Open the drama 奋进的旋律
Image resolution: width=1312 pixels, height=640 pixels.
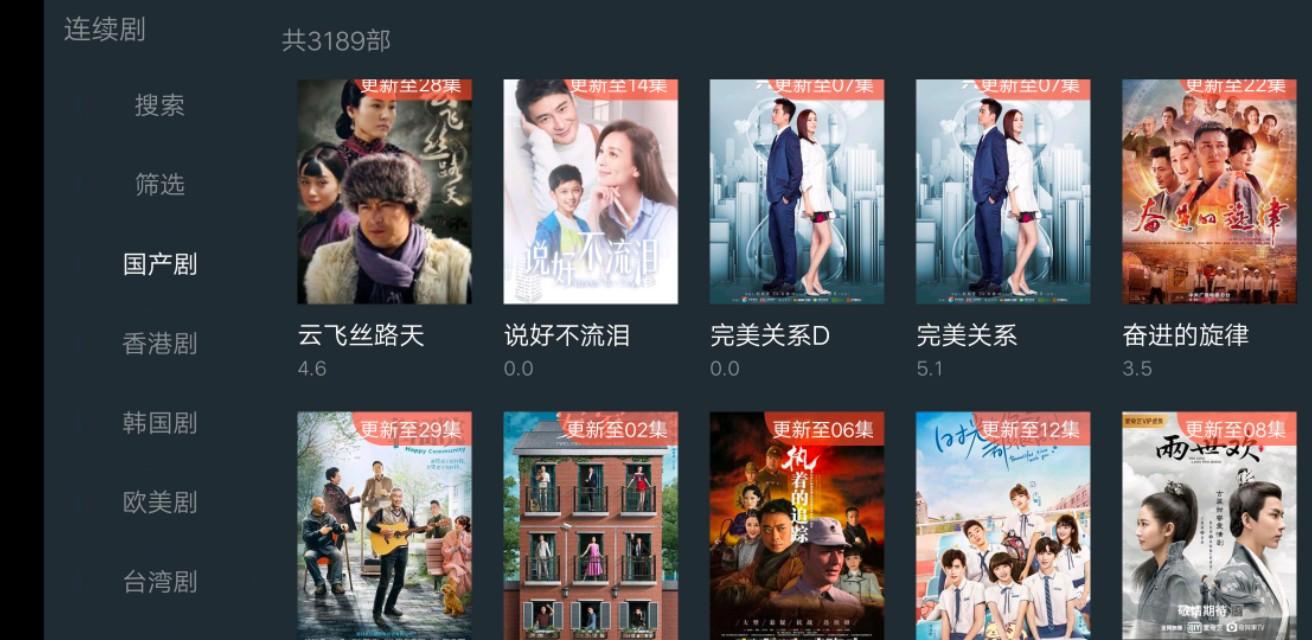click(1209, 192)
